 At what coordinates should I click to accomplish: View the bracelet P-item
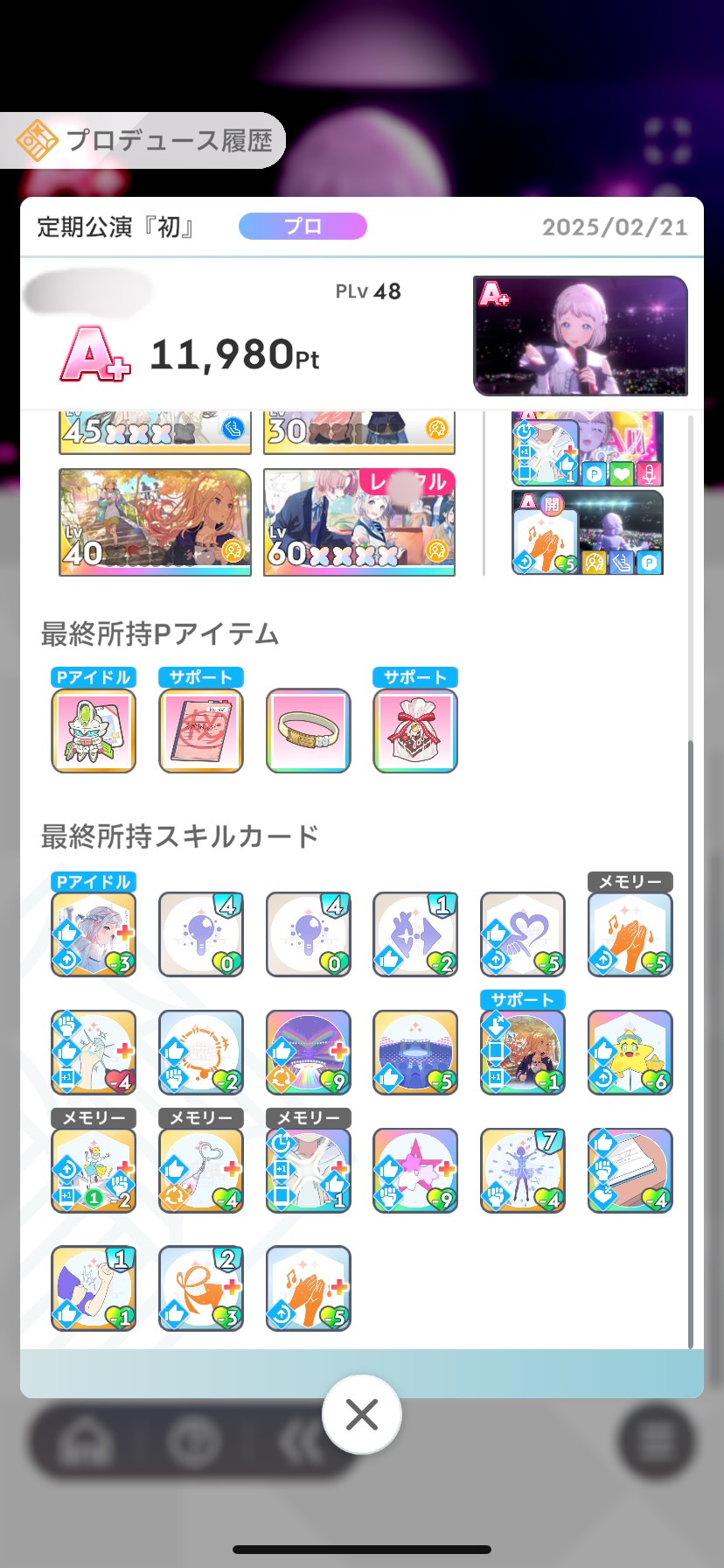coord(309,731)
